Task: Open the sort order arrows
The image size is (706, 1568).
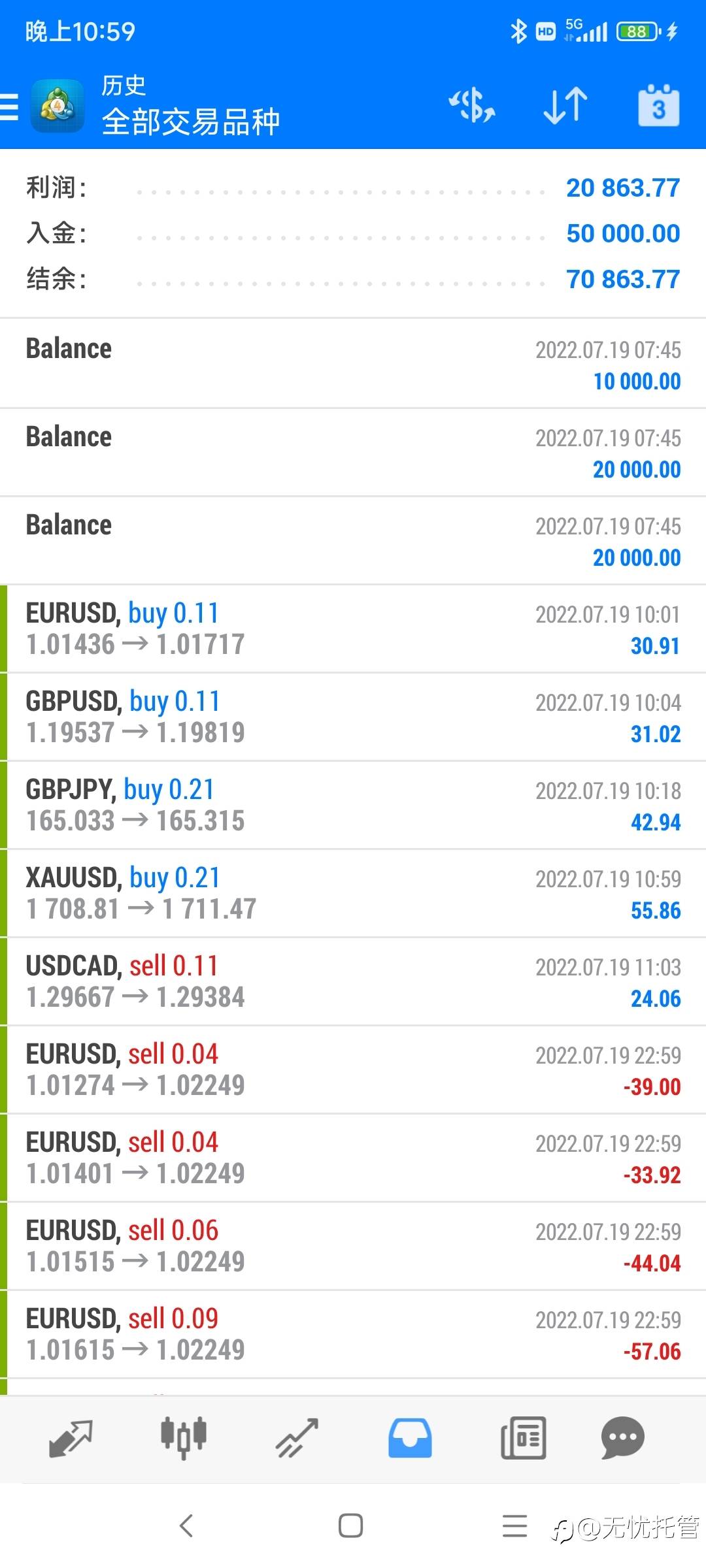Action: click(x=565, y=106)
